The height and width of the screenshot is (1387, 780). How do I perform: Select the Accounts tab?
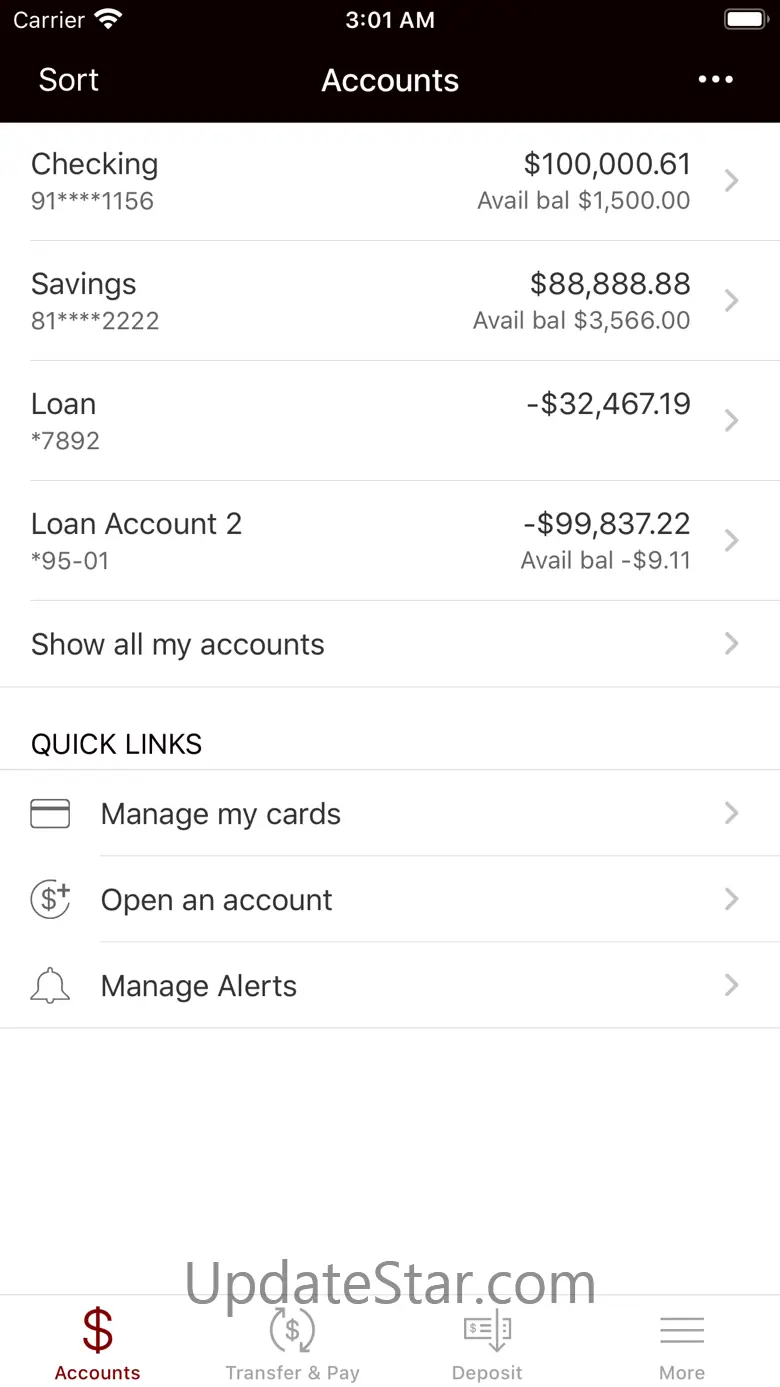pyautogui.click(x=97, y=1344)
